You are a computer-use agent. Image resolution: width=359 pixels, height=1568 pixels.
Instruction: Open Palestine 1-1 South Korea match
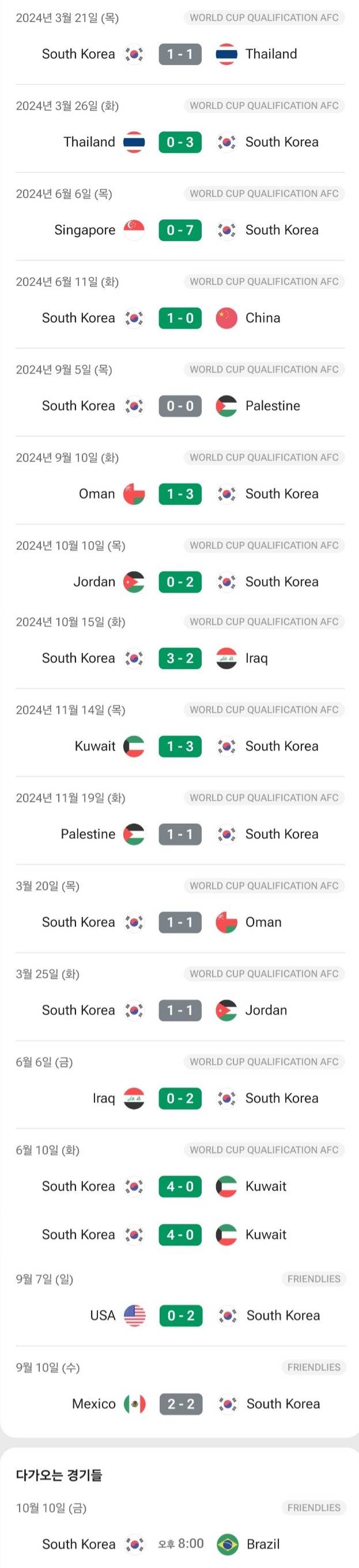(x=180, y=835)
